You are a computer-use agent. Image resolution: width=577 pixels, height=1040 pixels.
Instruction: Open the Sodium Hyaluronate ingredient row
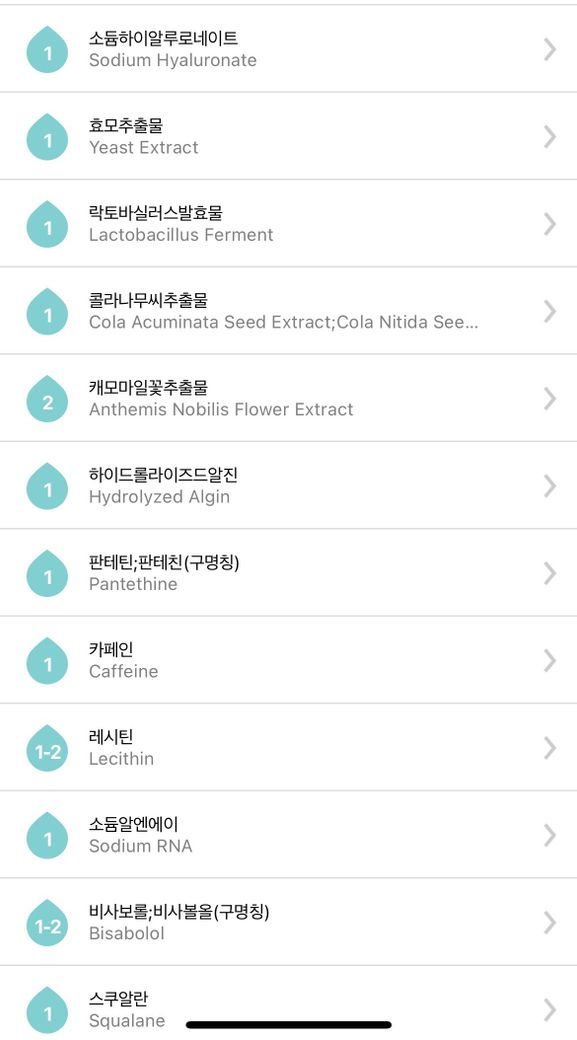point(288,49)
